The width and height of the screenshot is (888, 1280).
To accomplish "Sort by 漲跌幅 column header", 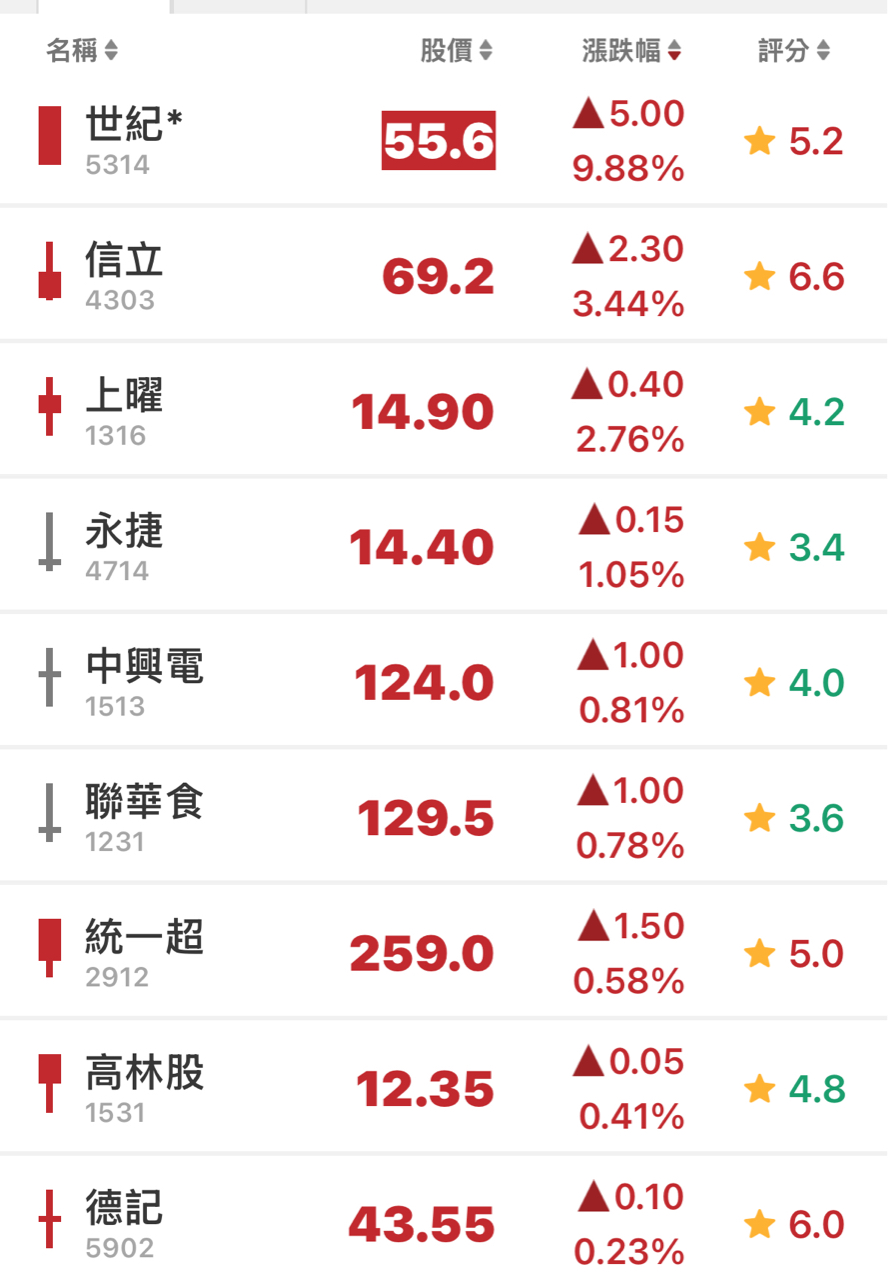I will click(631, 50).
